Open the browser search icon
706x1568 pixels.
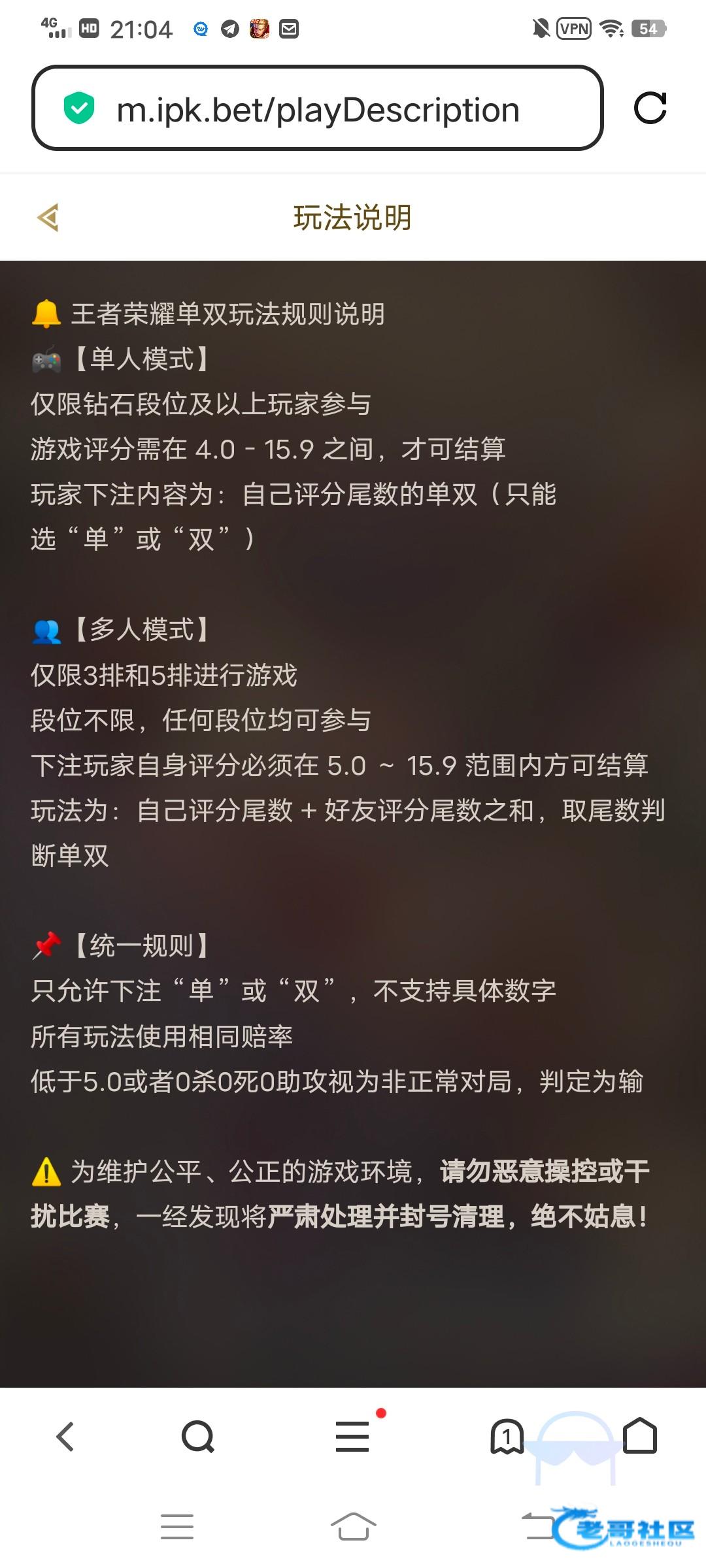(x=197, y=1437)
